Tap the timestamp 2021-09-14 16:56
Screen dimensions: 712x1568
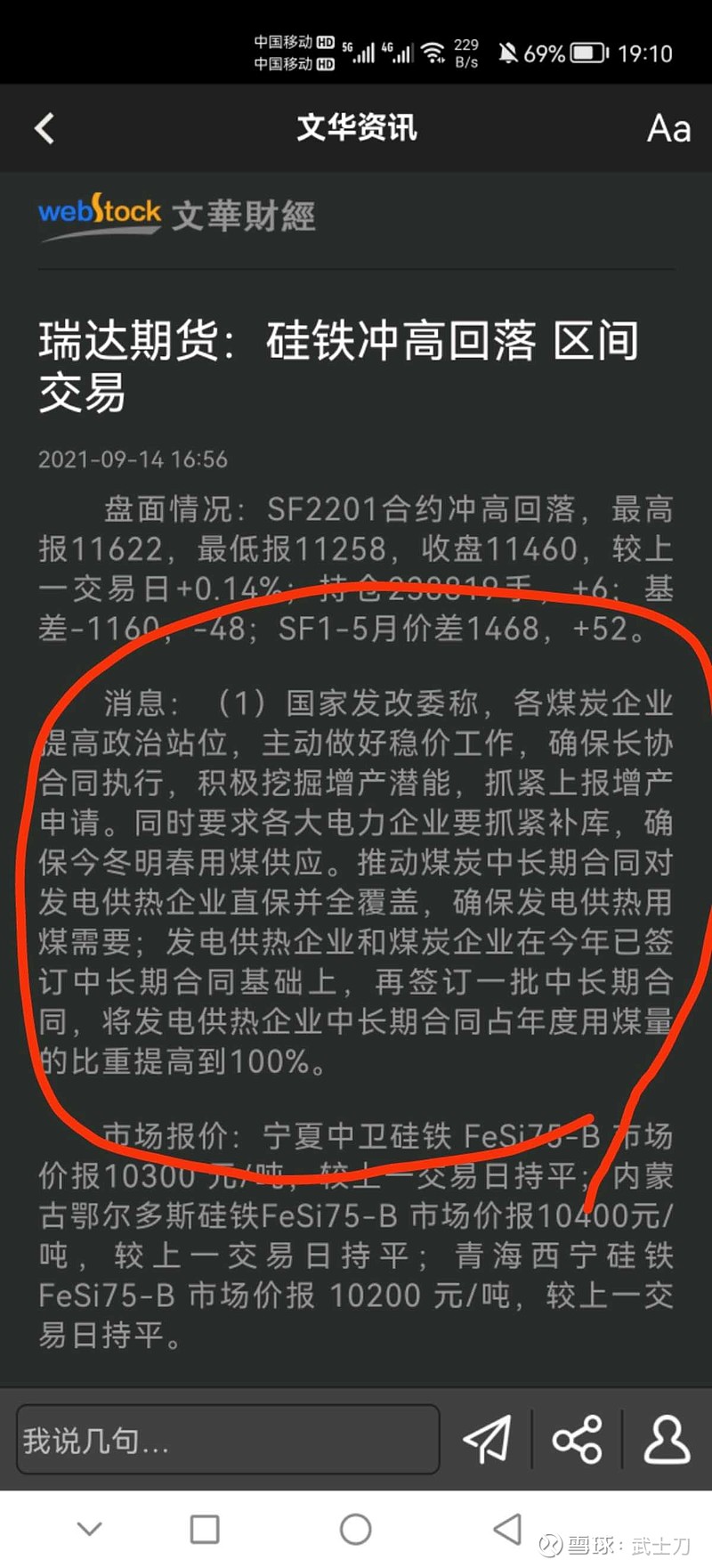coord(132,460)
